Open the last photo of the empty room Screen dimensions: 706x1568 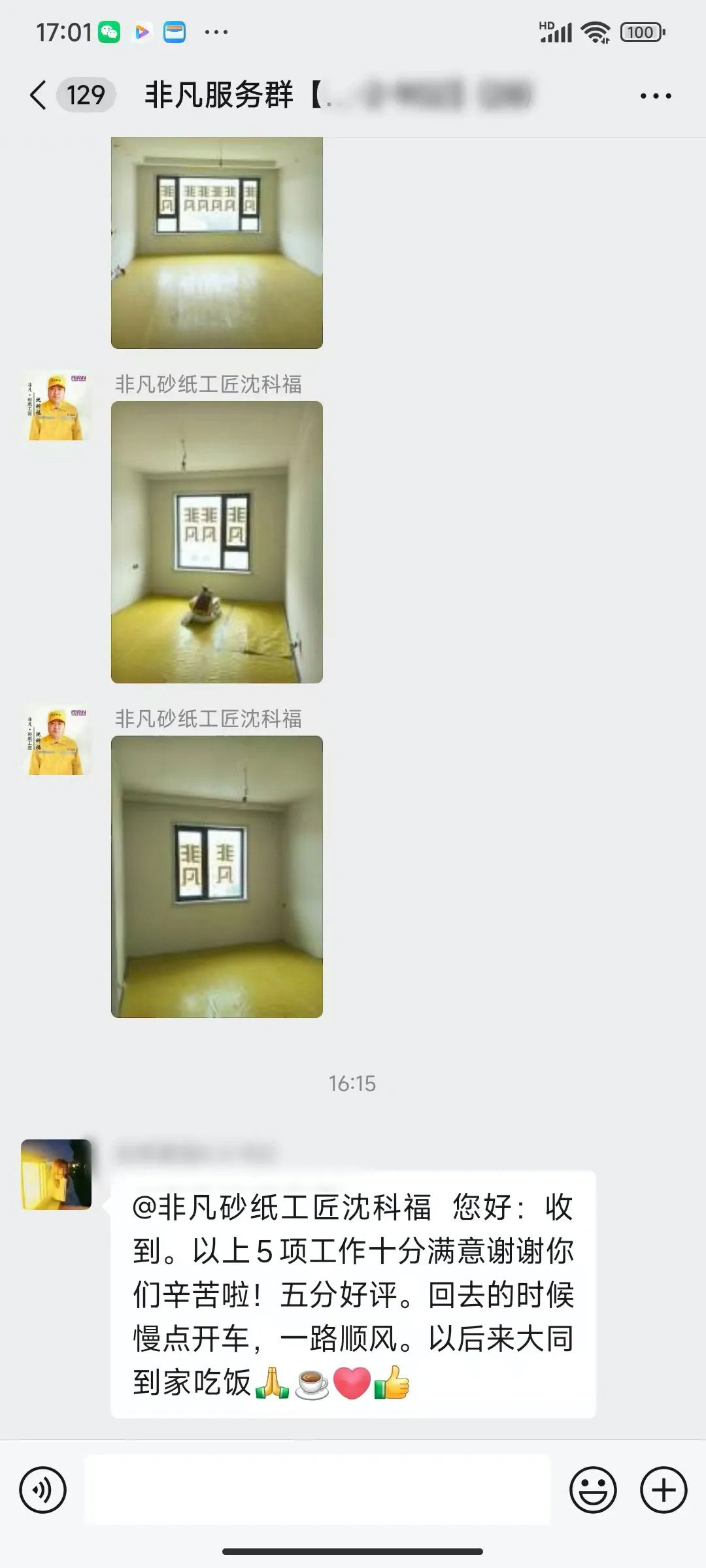tap(217, 877)
